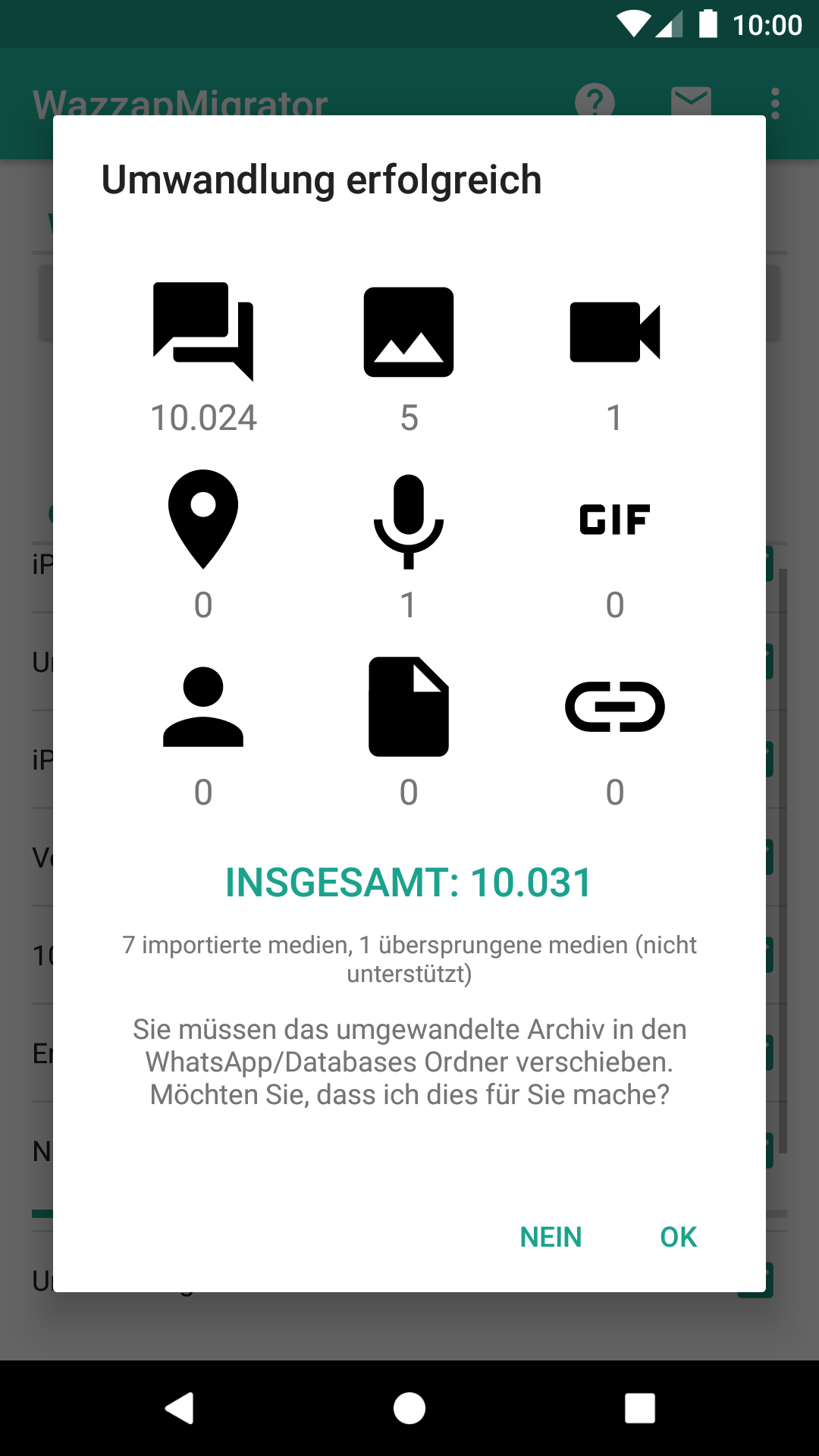Image resolution: width=819 pixels, height=1456 pixels.
Task: Select the location pin icon
Action: point(202,519)
